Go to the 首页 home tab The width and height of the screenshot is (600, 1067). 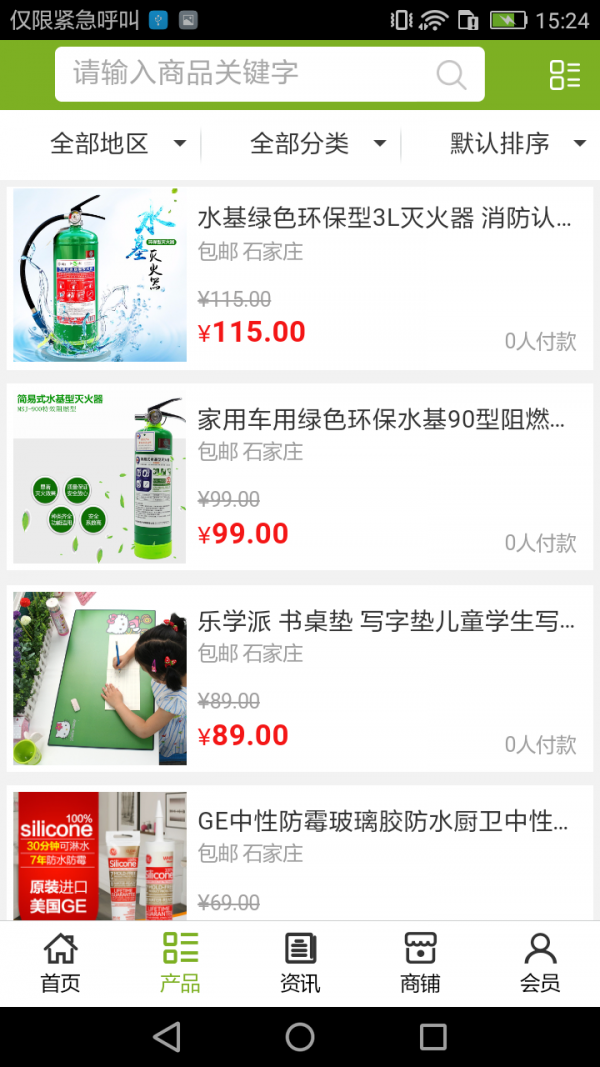click(60, 964)
